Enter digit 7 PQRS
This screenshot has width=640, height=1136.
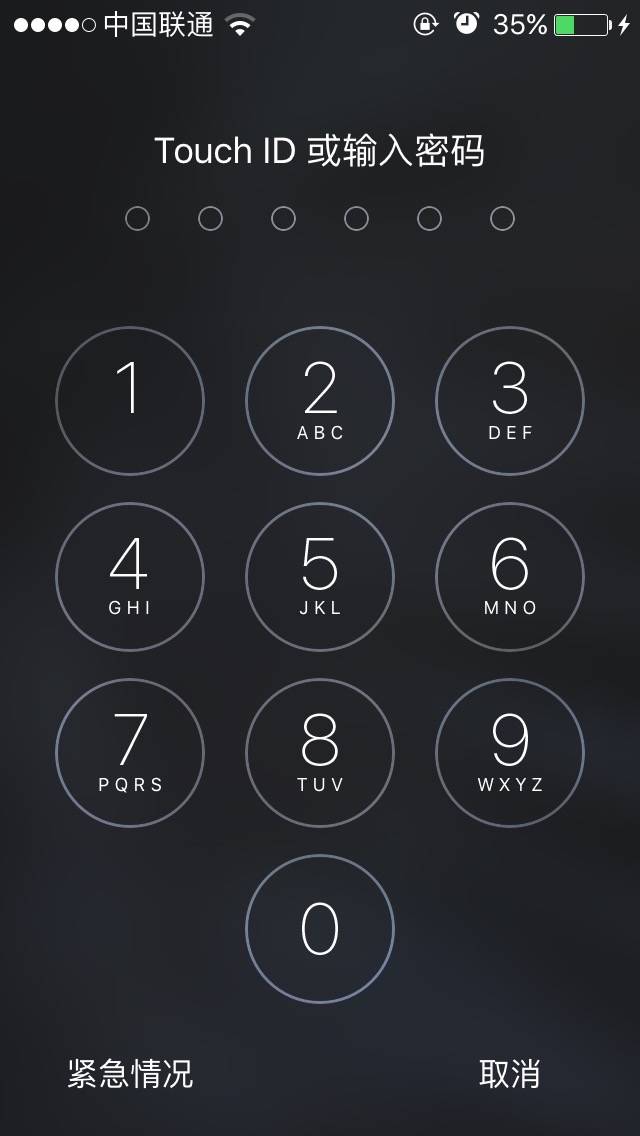130,753
